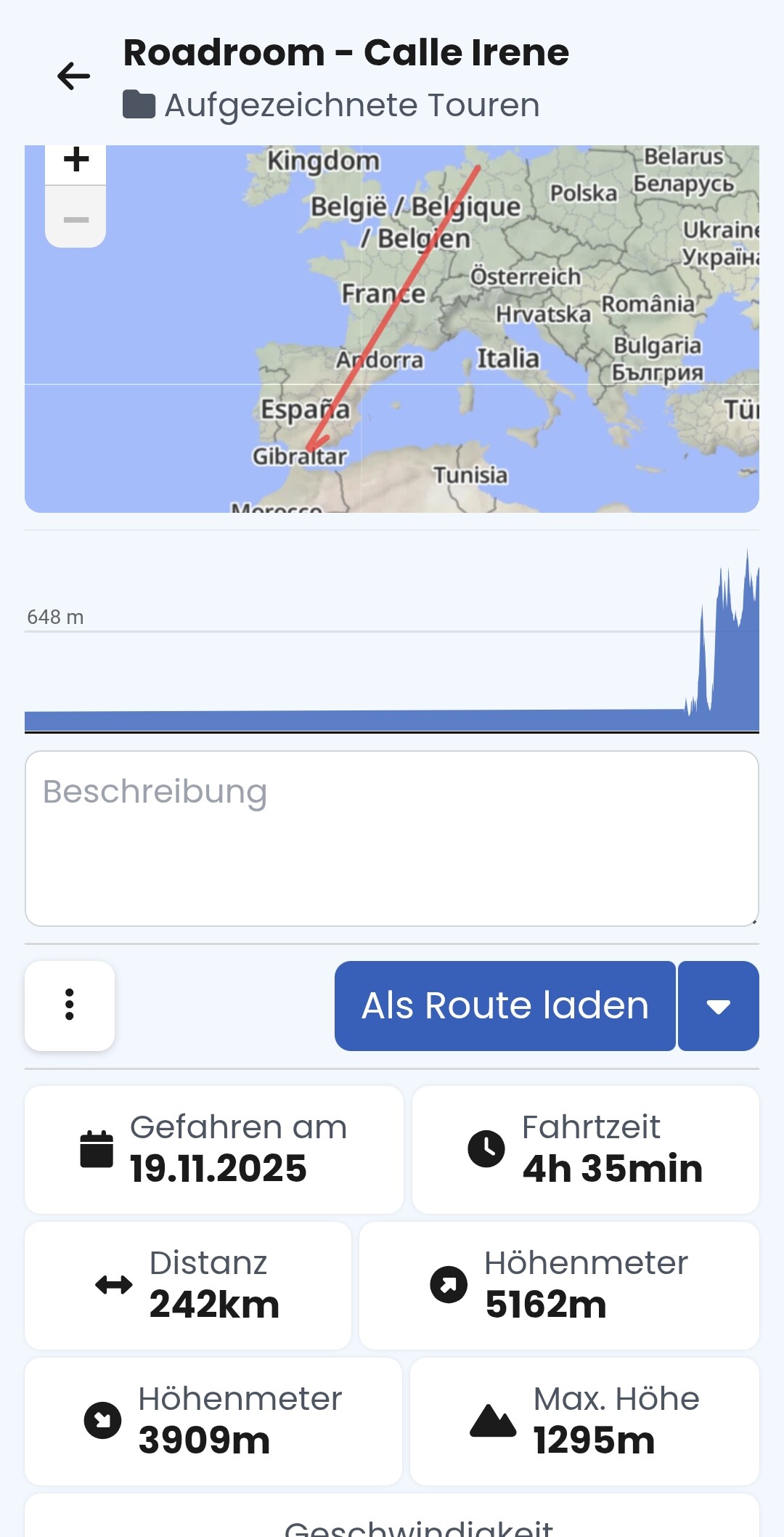Tap the Beschreibung text field
The width and height of the screenshot is (784, 1537).
(392, 838)
